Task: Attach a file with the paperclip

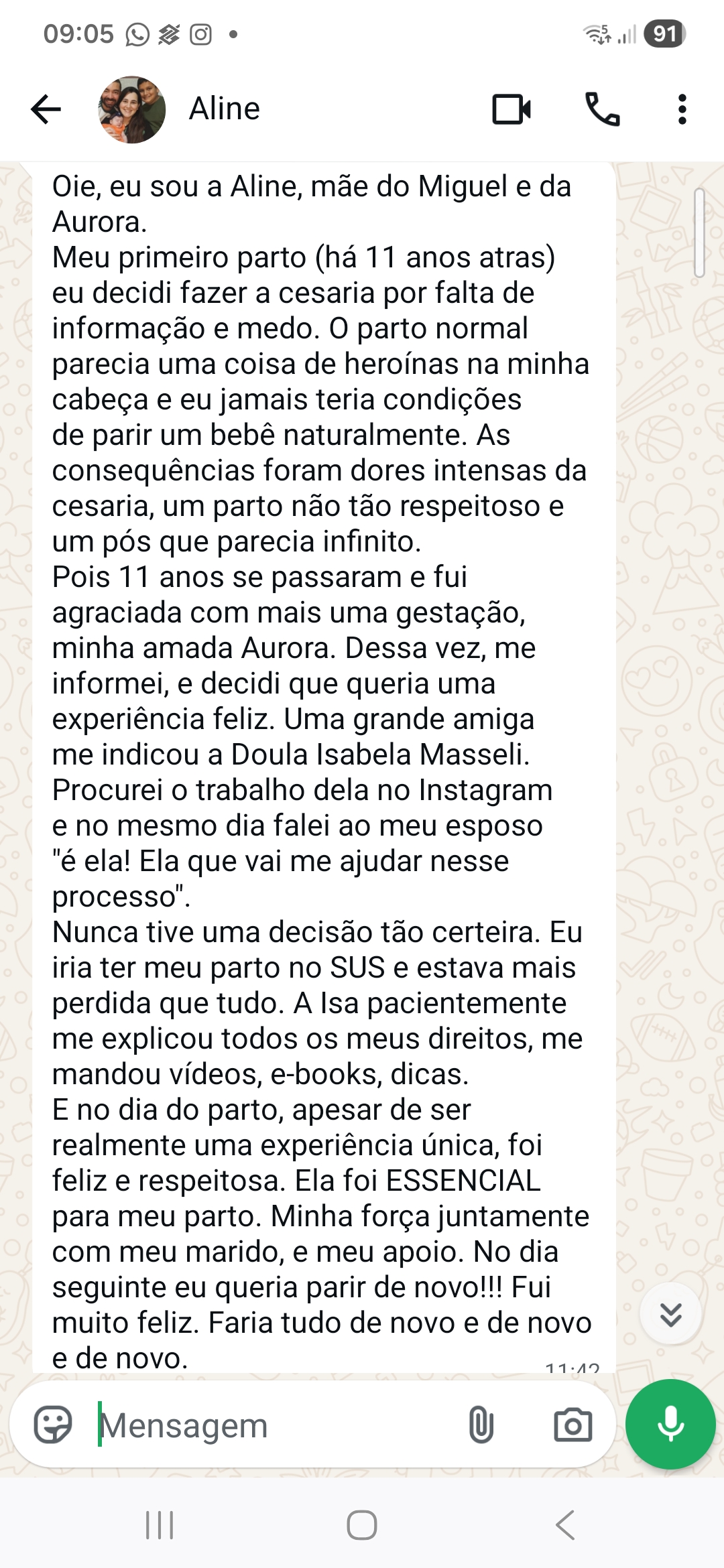Action: (x=481, y=1425)
